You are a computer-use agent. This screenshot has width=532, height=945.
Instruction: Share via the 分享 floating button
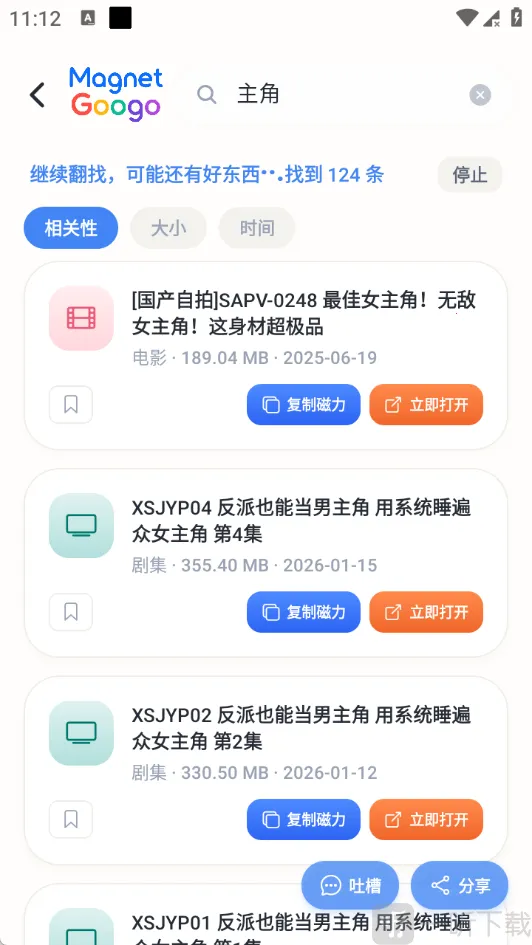coord(460,885)
